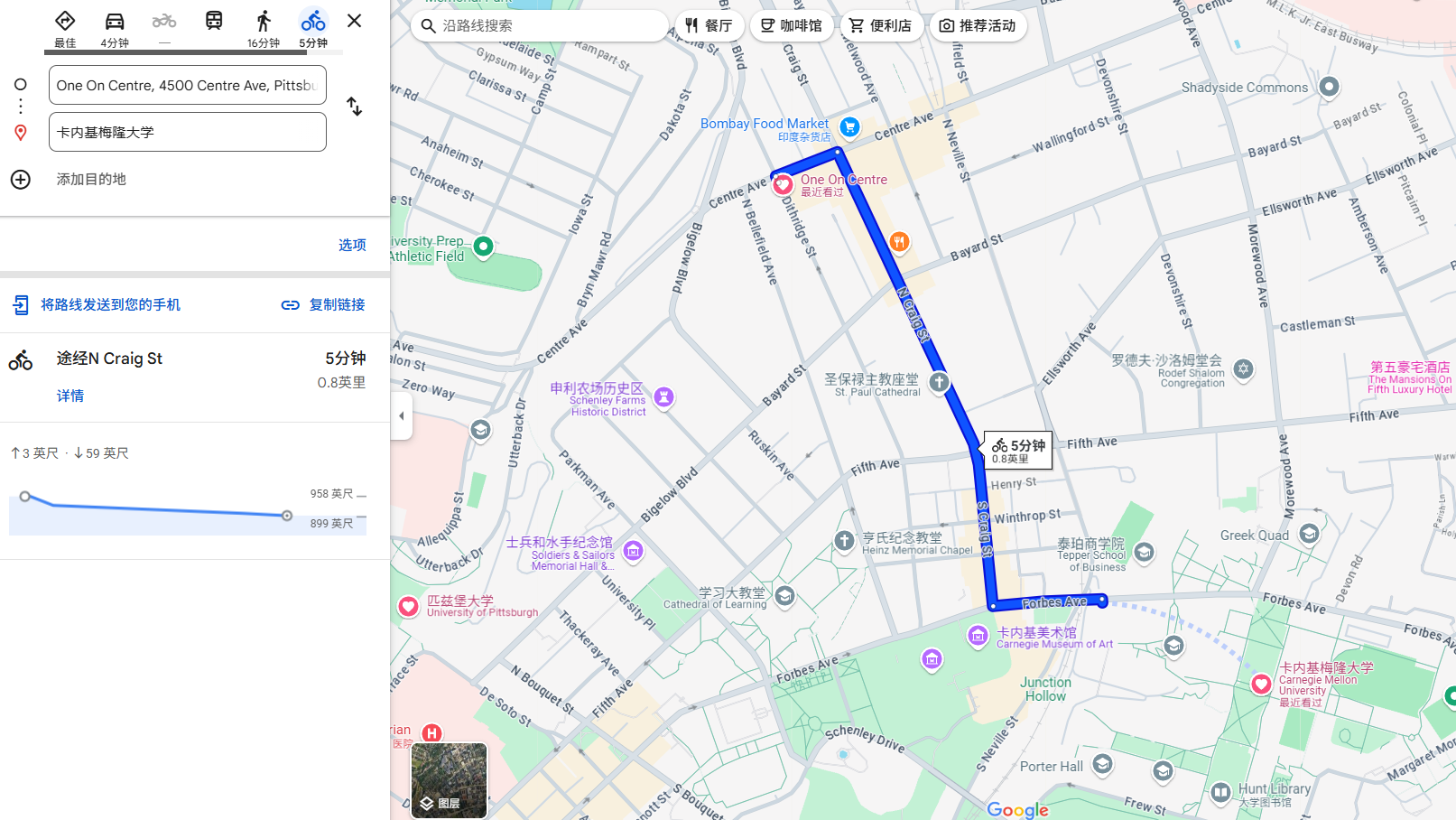Edit the 卡内基梅隆大学 destination field
The image size is (1456, 820).
[x=187, y=132]
